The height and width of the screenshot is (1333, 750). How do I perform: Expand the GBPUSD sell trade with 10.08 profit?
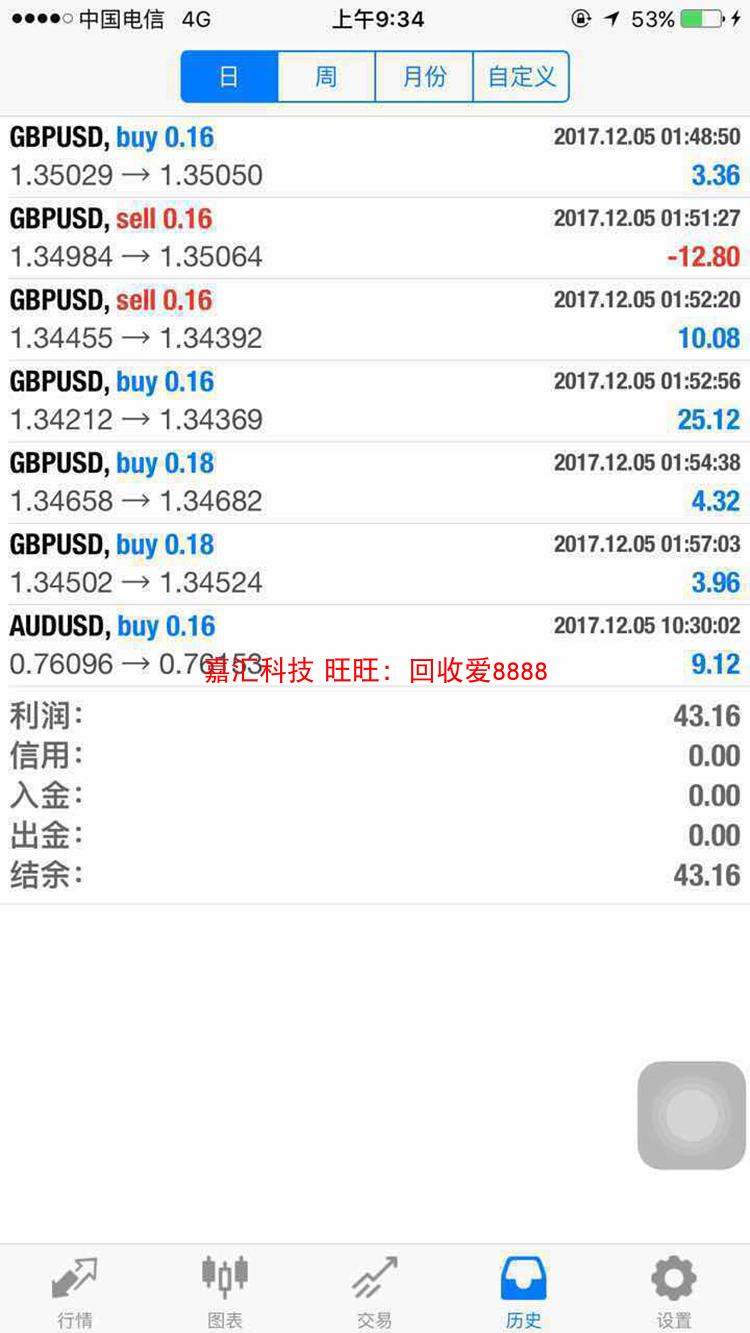(375, 319)
